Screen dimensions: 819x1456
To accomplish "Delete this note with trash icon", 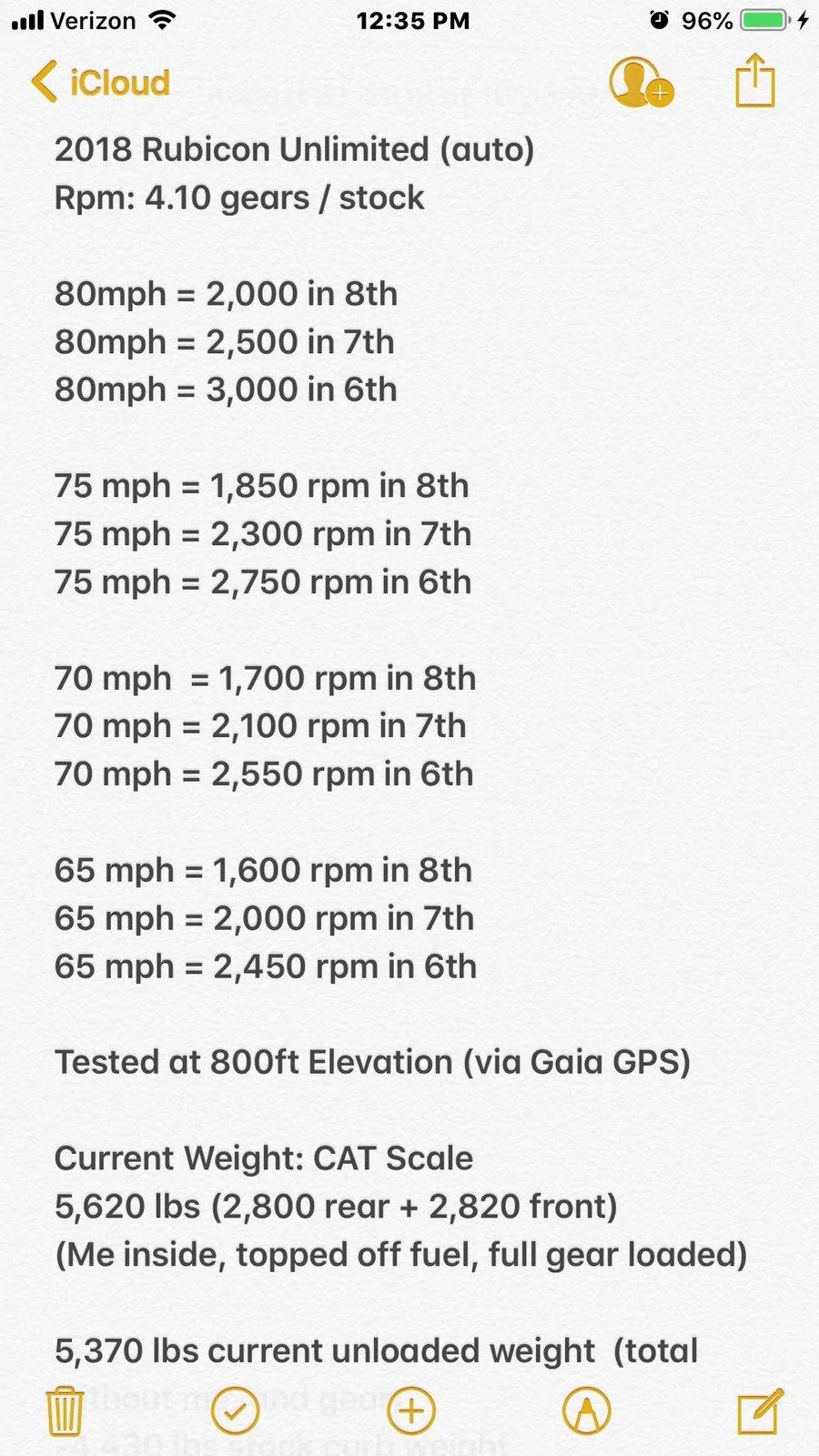I will (65, 1410).
